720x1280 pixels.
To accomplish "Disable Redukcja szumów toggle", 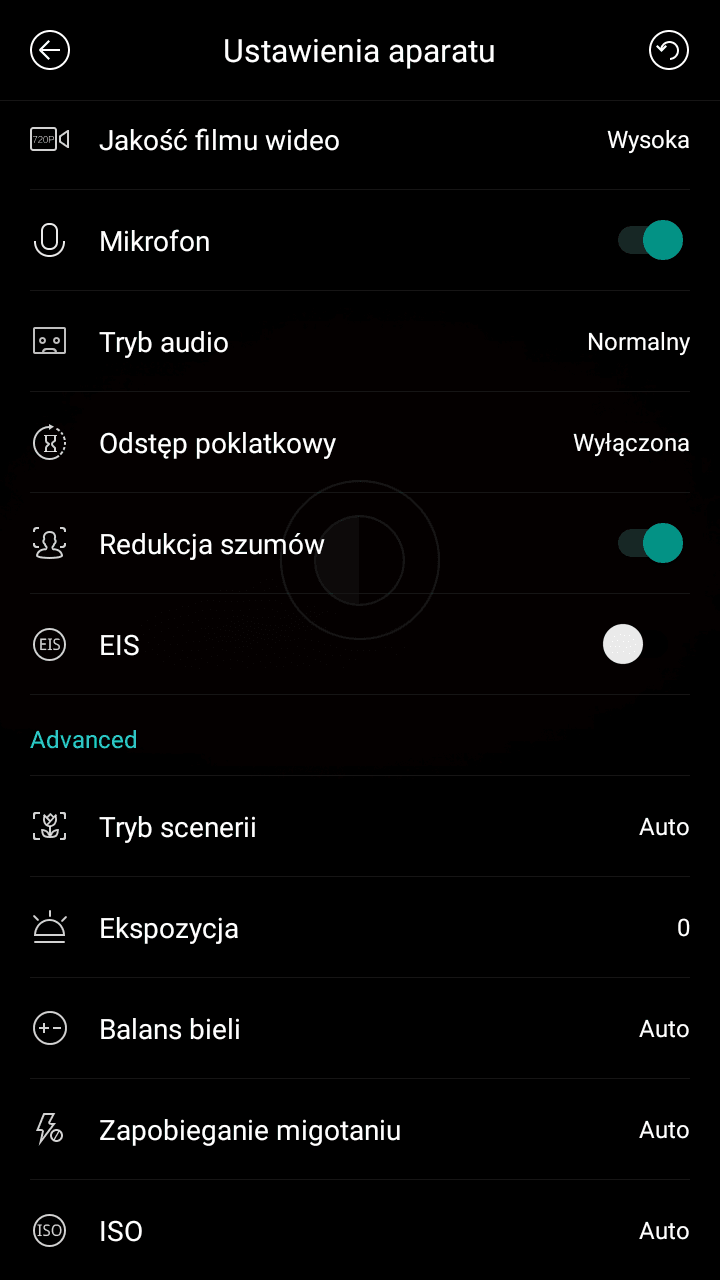I will pos(650,544).
